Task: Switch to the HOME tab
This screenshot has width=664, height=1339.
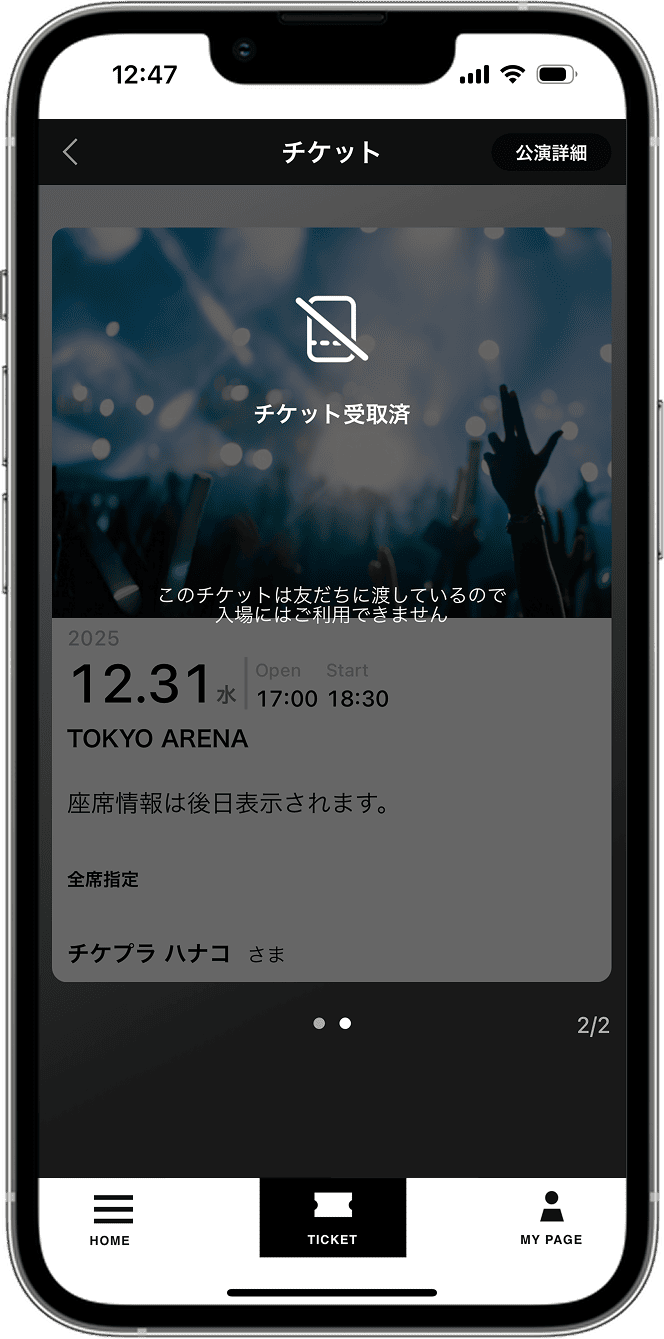Action: coord(110,1218)
